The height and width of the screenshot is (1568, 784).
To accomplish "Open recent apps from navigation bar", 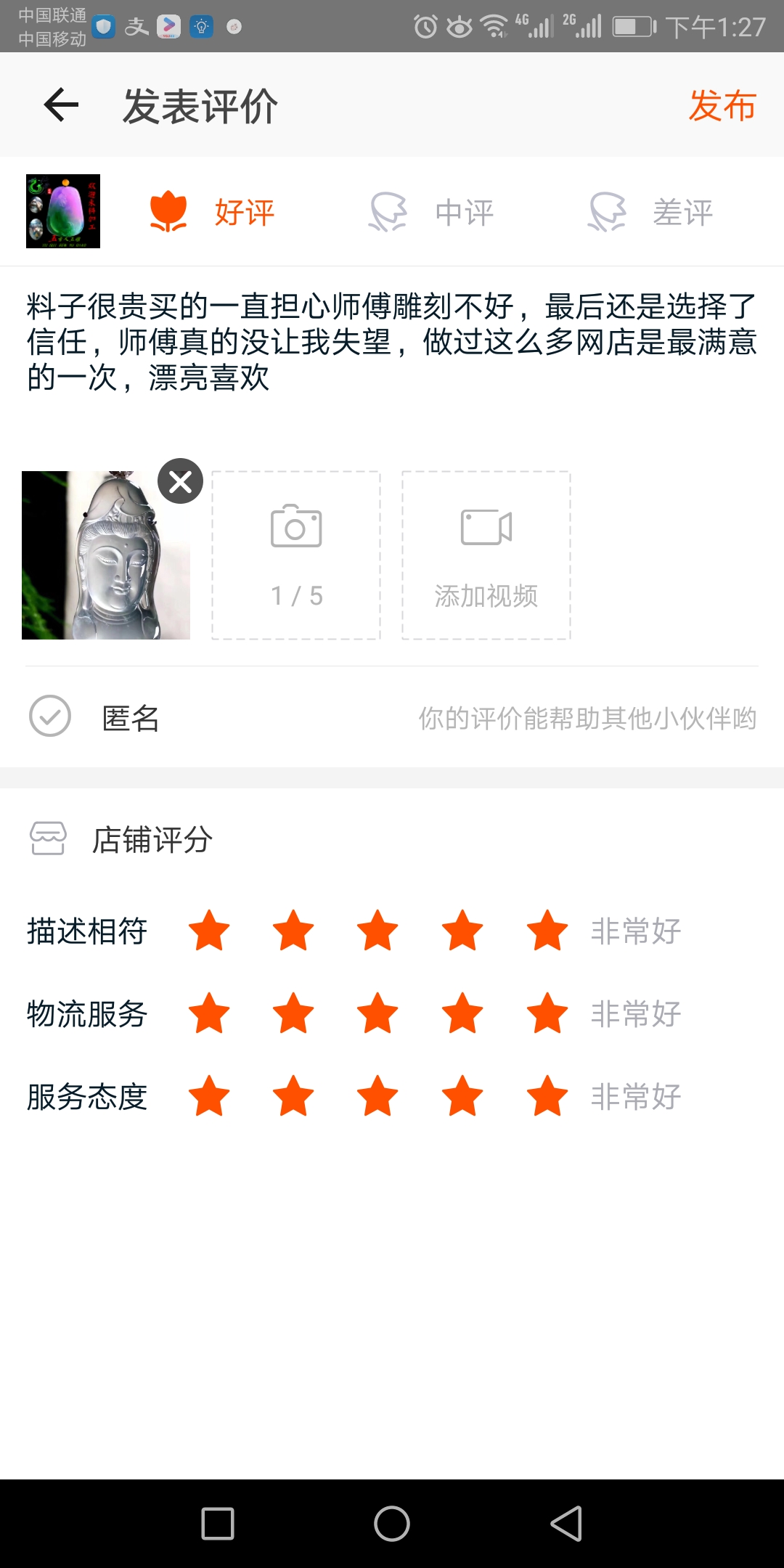I will coord(218,1523).
